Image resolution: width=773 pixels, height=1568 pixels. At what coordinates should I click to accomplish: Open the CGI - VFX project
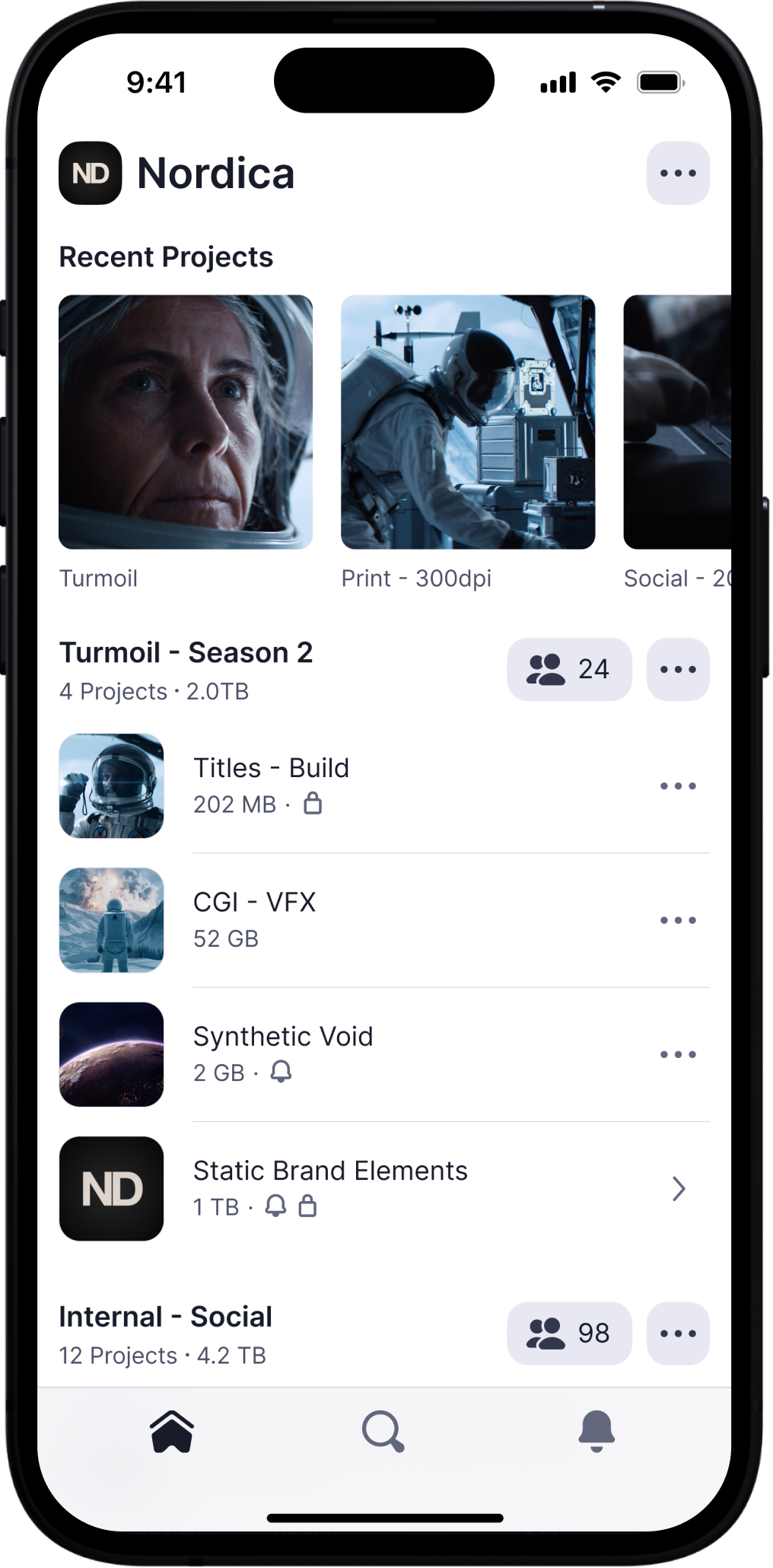coord(254,919)
